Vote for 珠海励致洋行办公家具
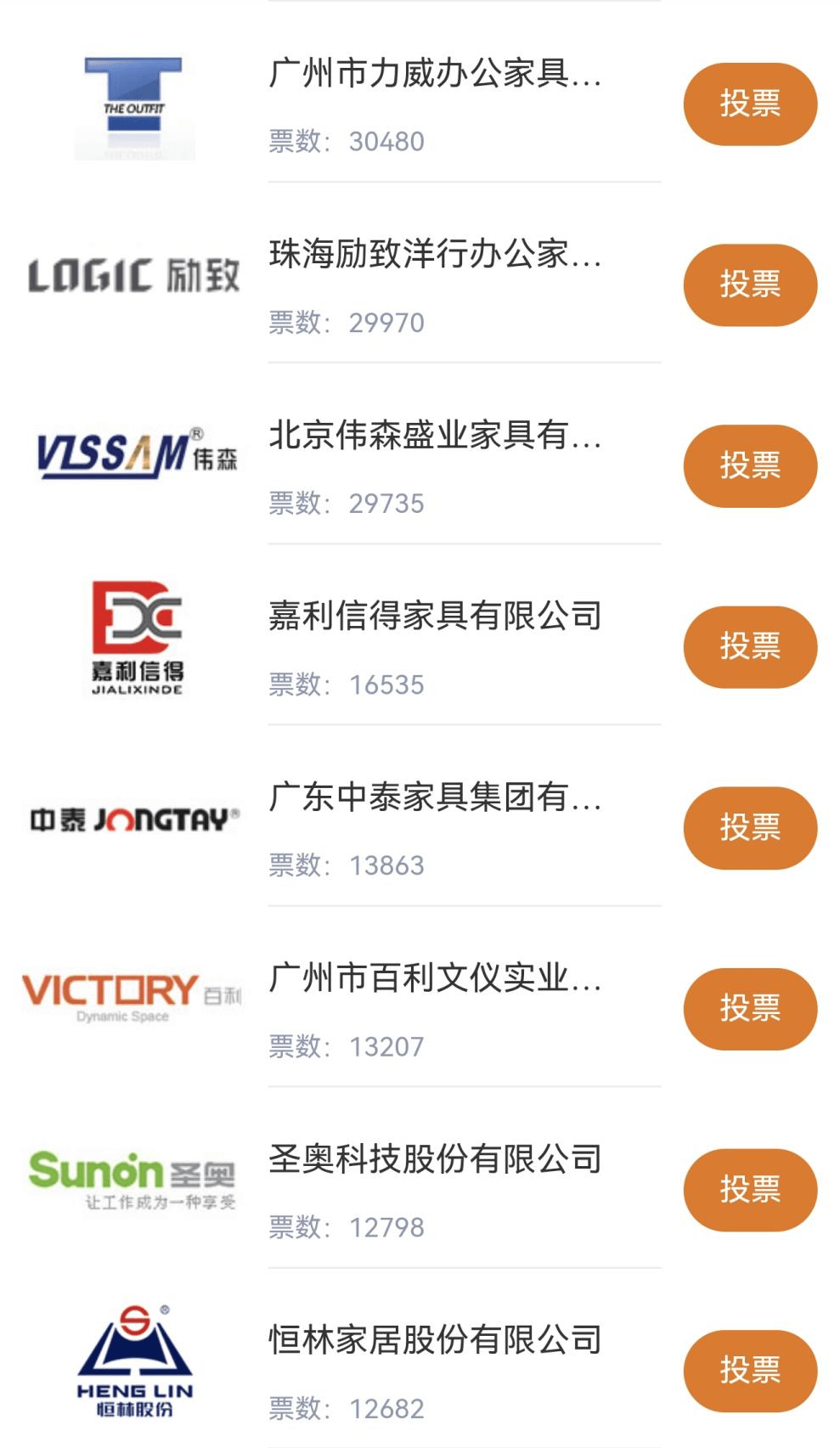Image resolution: width=840 pixels, height=1448 pixels. 750,285
